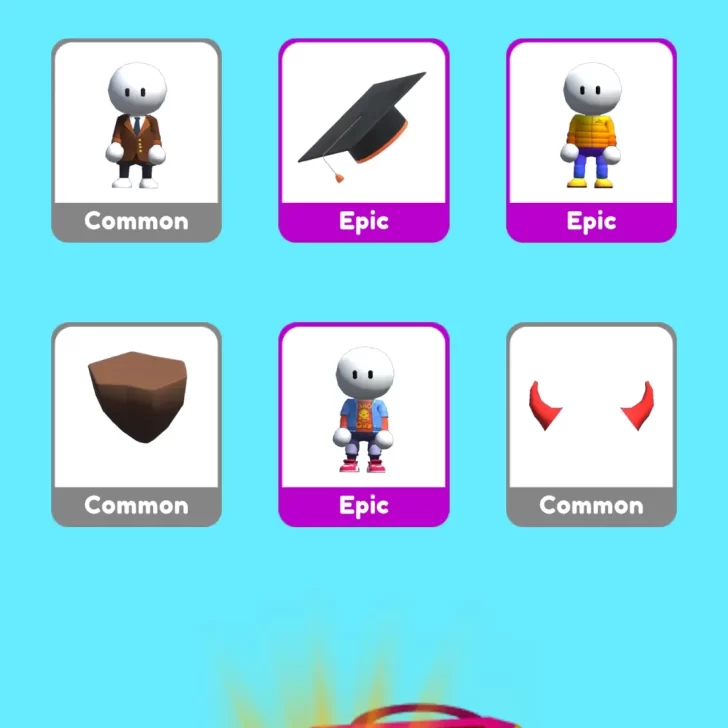
Task: Open the Epic blue shirt skin card
Action: tap(363, 424)
